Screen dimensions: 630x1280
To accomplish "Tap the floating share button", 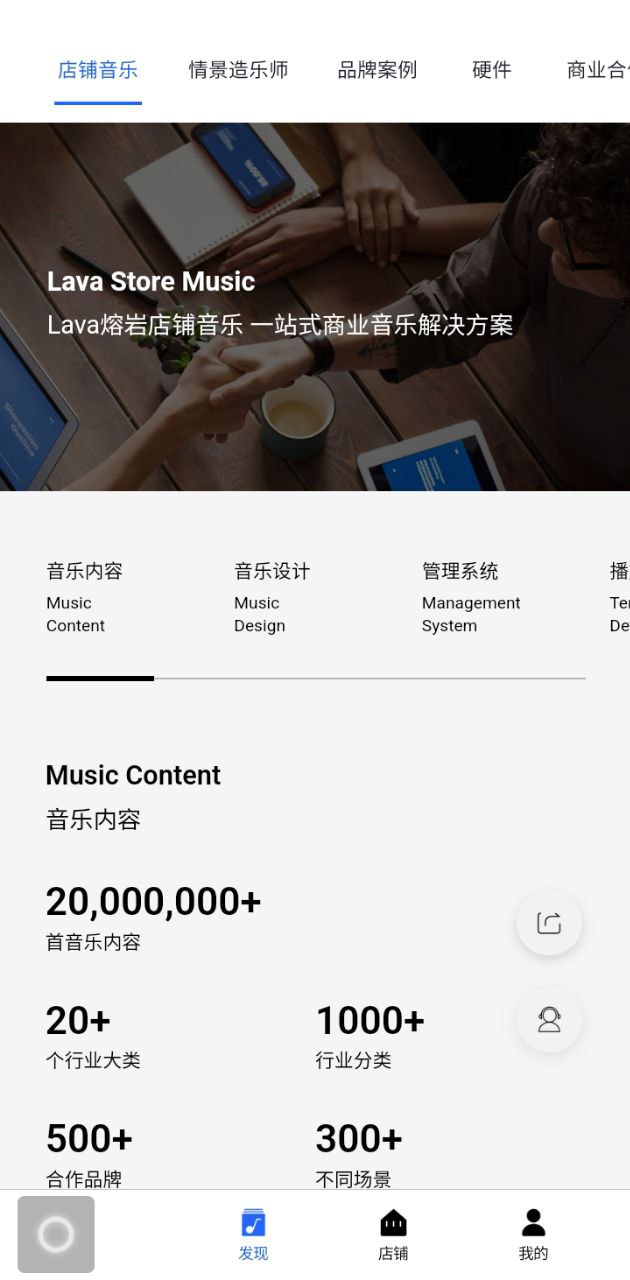I will (x=549, y=923).
